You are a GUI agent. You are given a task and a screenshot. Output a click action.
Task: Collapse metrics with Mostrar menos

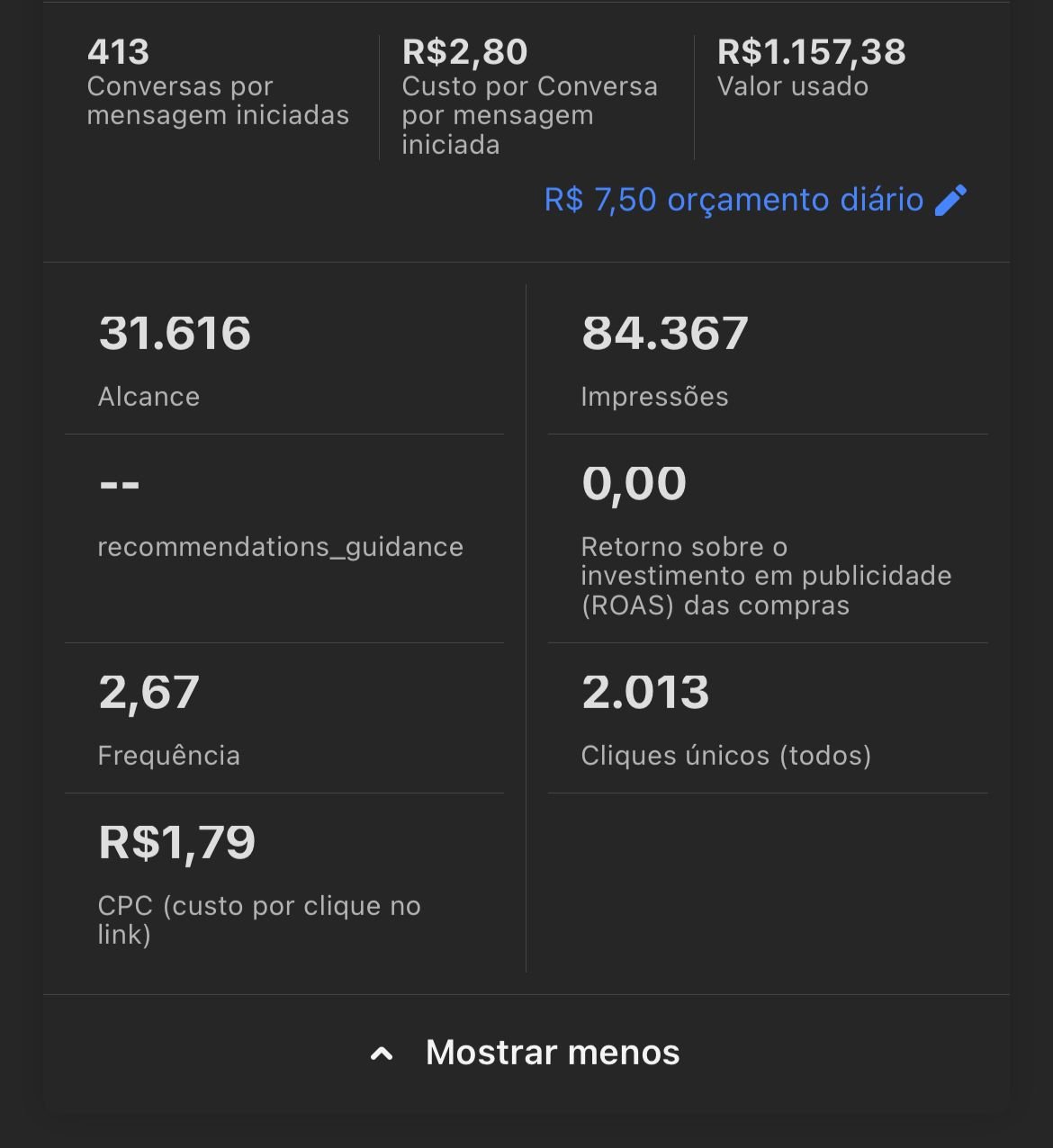coord(526,1053)
